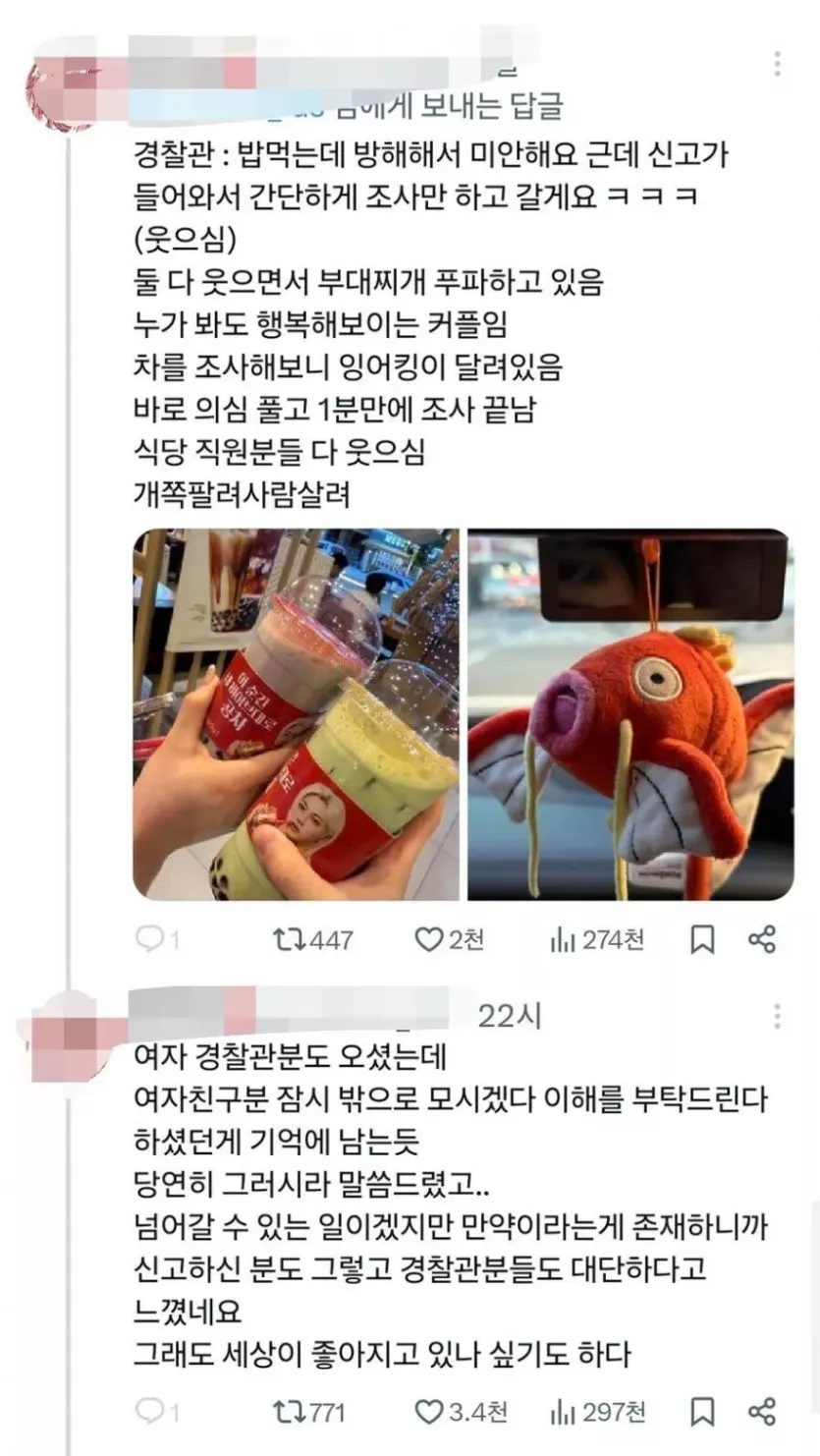The width and height of the screenshot is (820, 1456).
Task: Open overflow menu on the 22시 tweet
Action: [x=777, y=1016]
